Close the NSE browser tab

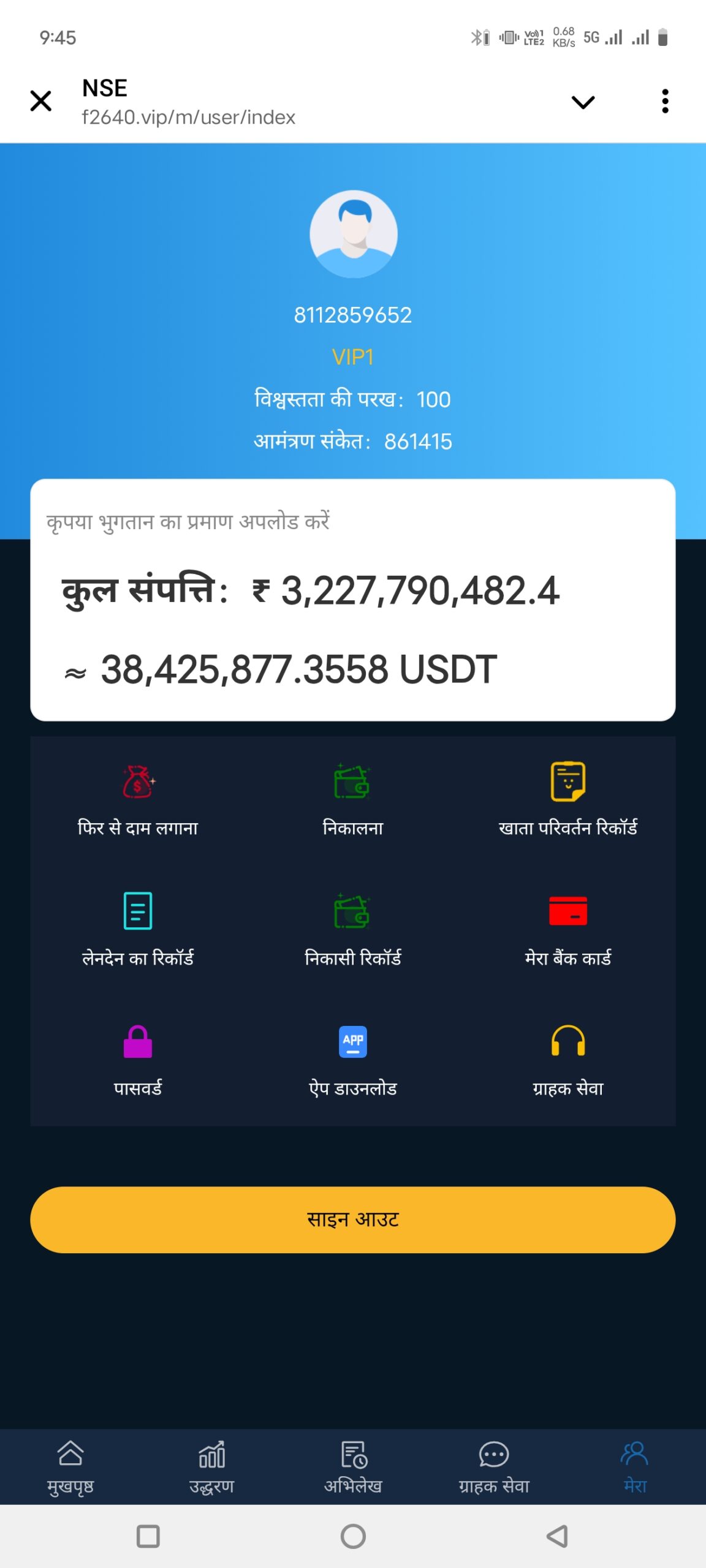click(41, 101)
